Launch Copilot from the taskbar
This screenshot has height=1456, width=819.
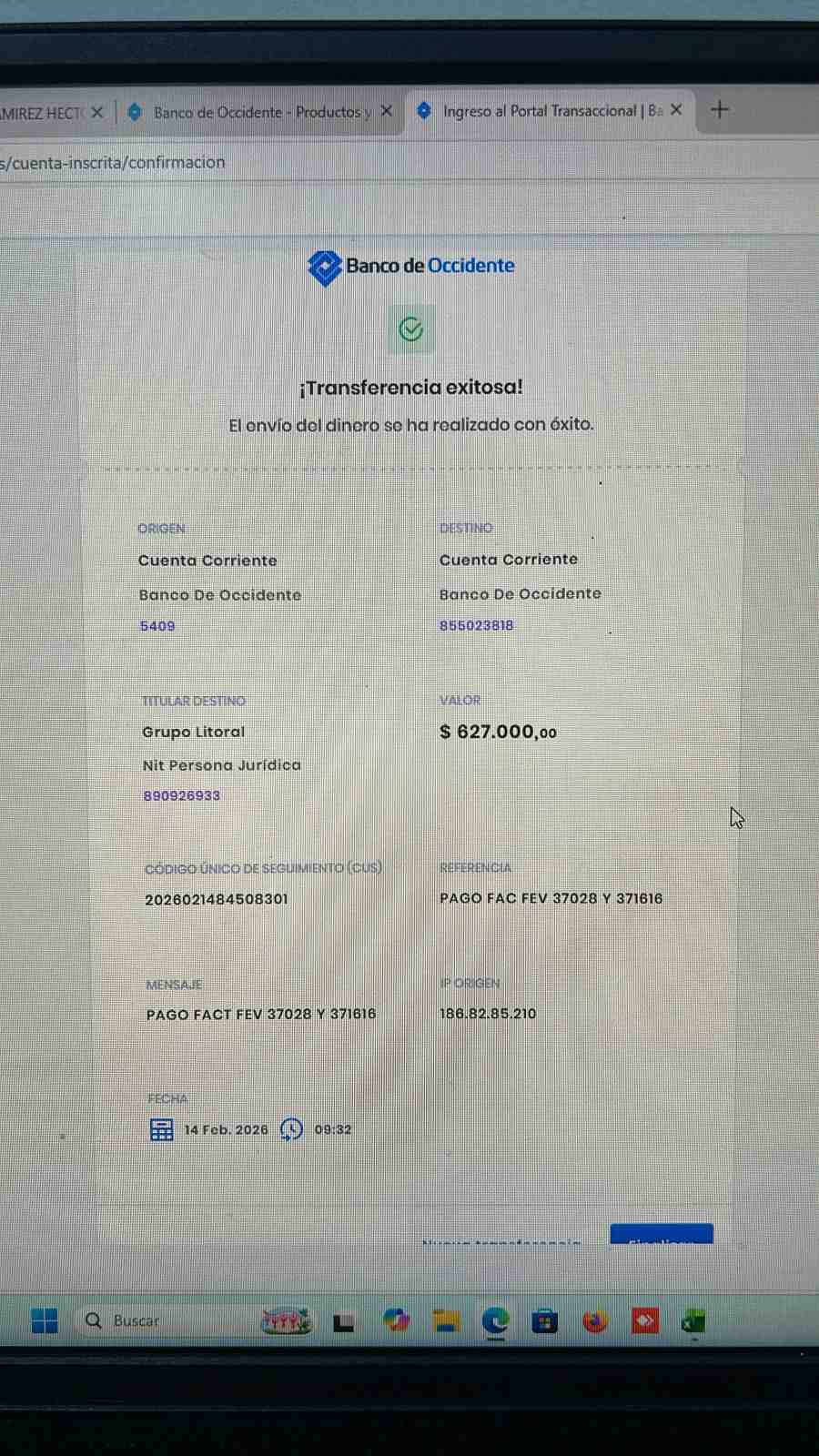tap(396, 1320)
